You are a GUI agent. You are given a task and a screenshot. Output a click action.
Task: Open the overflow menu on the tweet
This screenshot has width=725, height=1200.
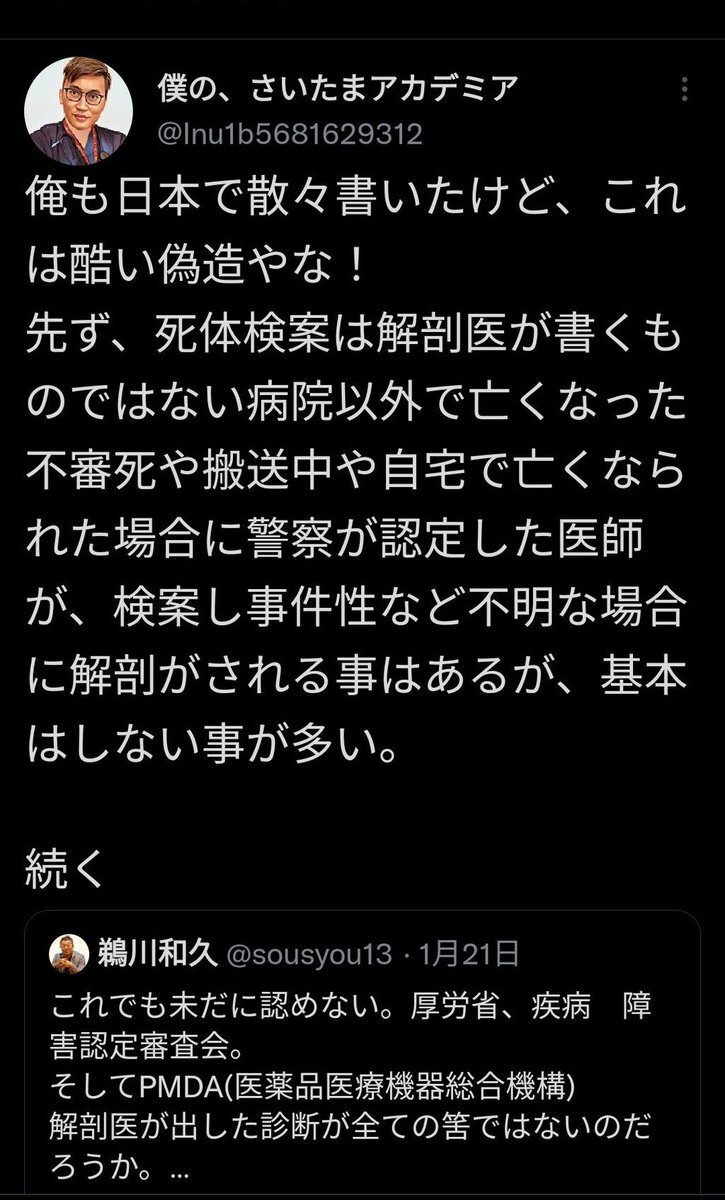click(685, 90)
